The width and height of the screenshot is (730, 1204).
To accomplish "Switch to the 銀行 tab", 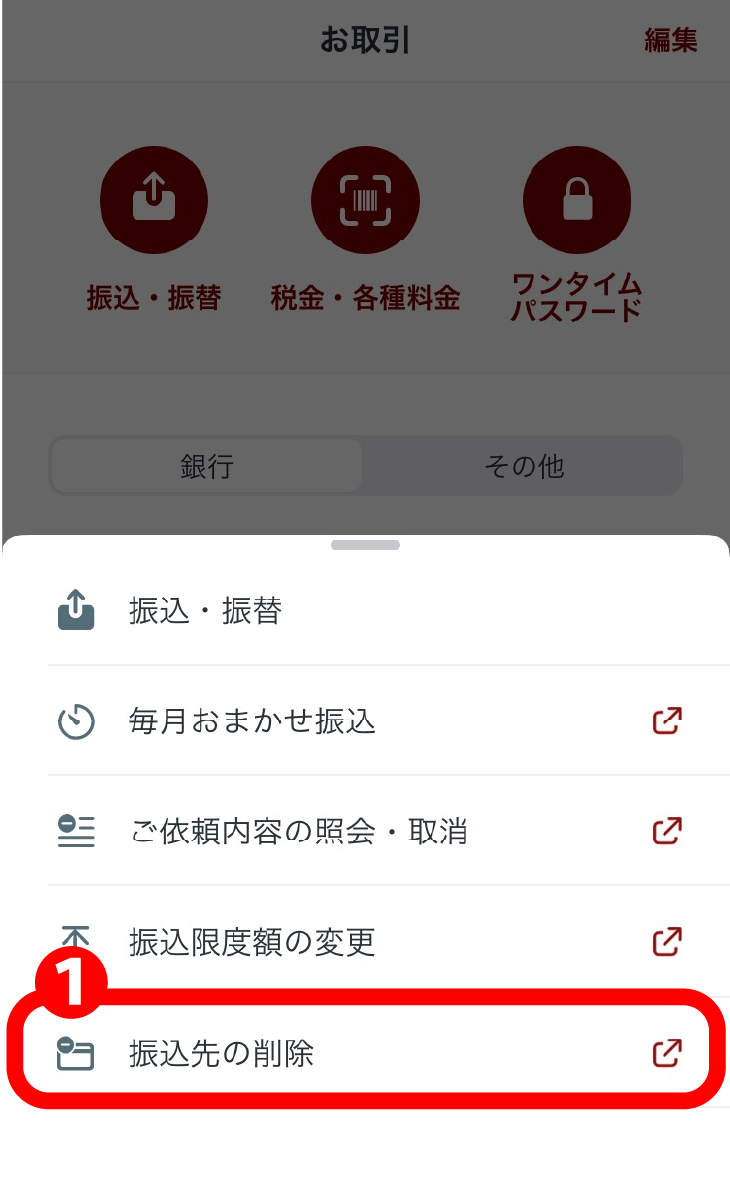I will 205,465.
